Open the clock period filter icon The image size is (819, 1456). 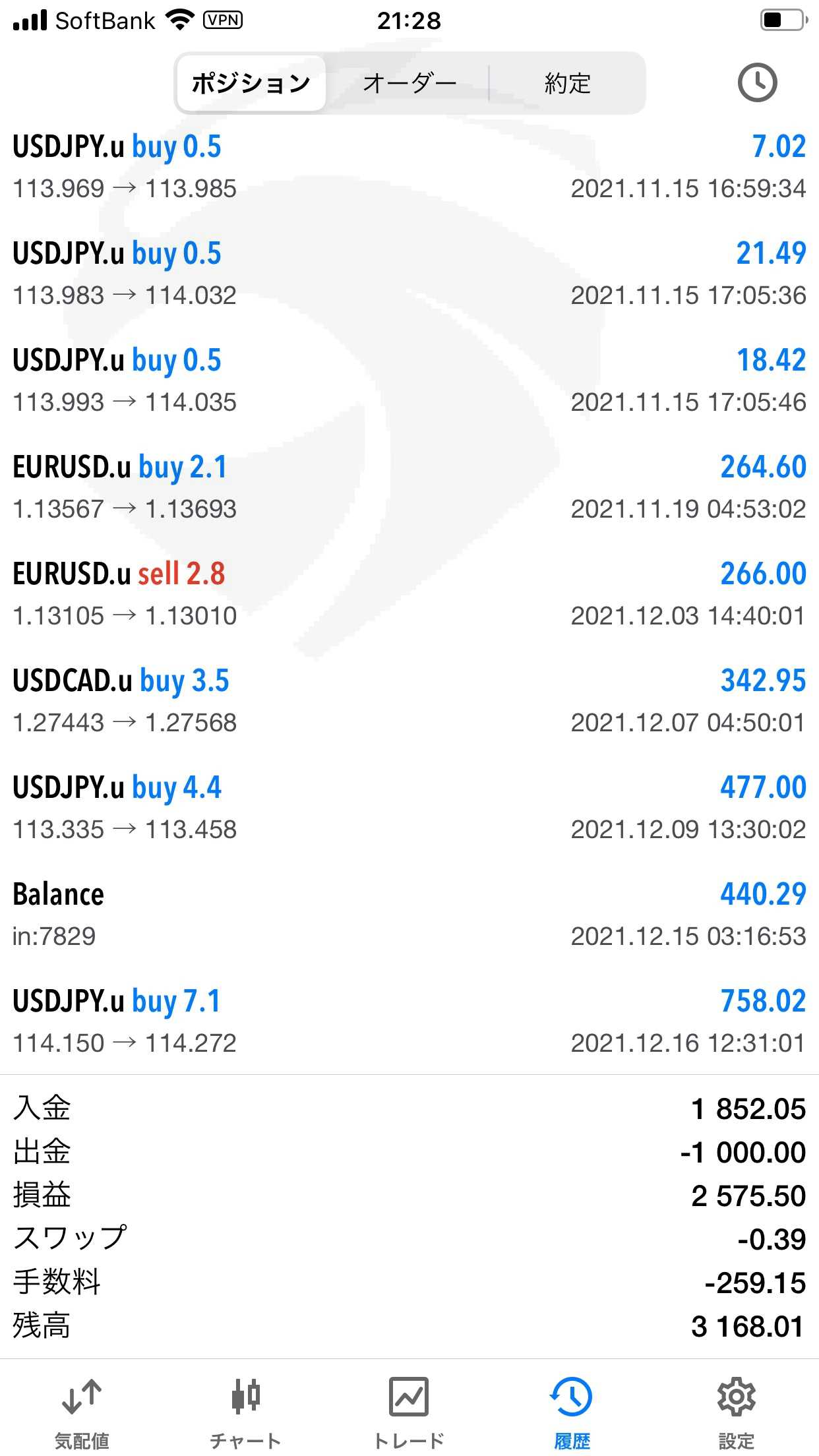coord(756,83)
